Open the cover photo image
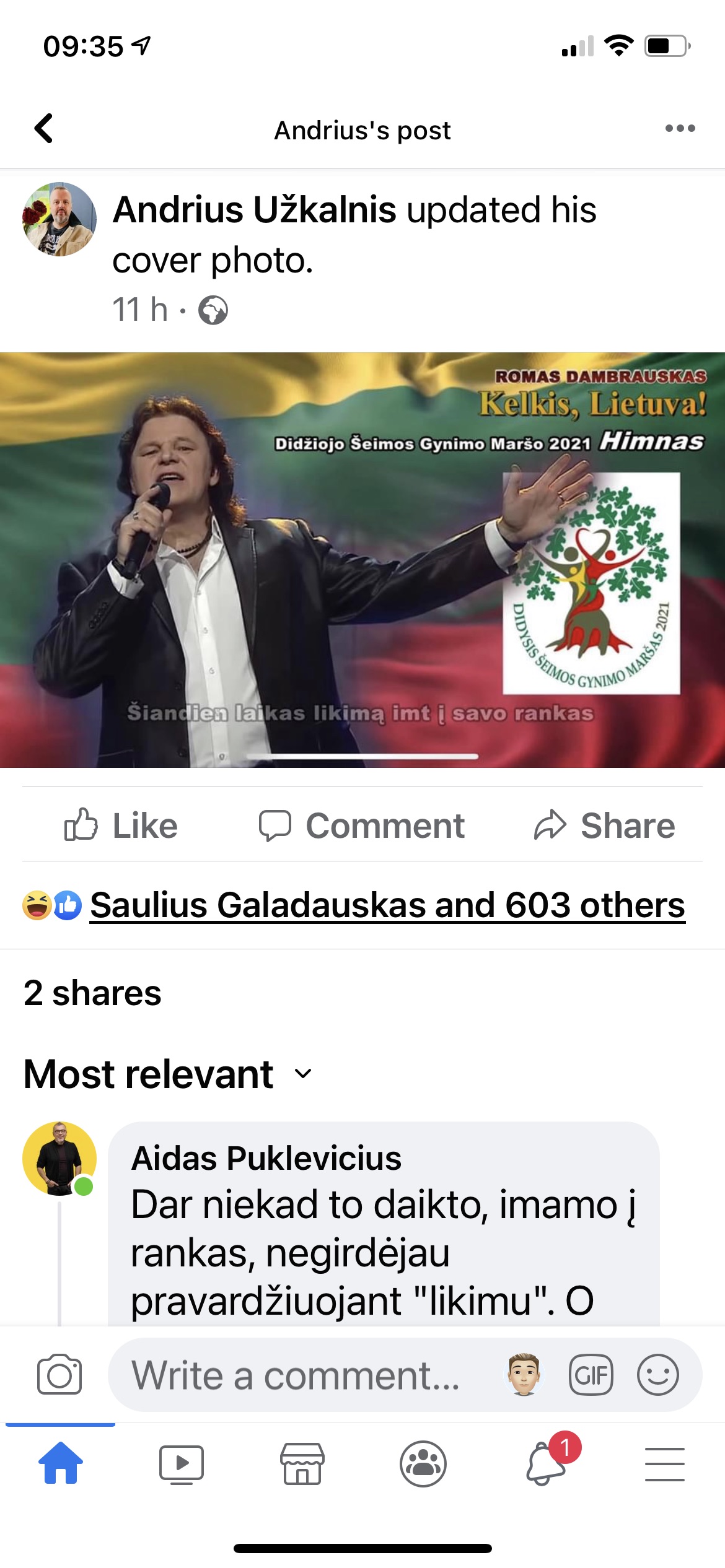This screenshot has height=1568, width=725. [362, 560]
